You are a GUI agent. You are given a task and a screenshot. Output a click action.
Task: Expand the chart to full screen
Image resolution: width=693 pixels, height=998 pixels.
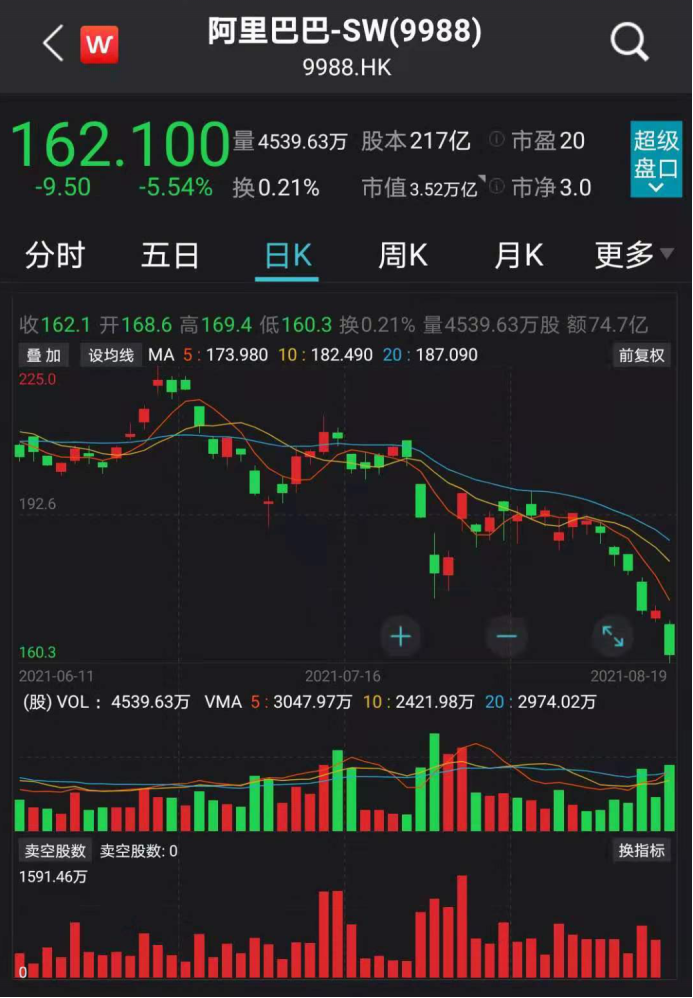pos(612,636)
